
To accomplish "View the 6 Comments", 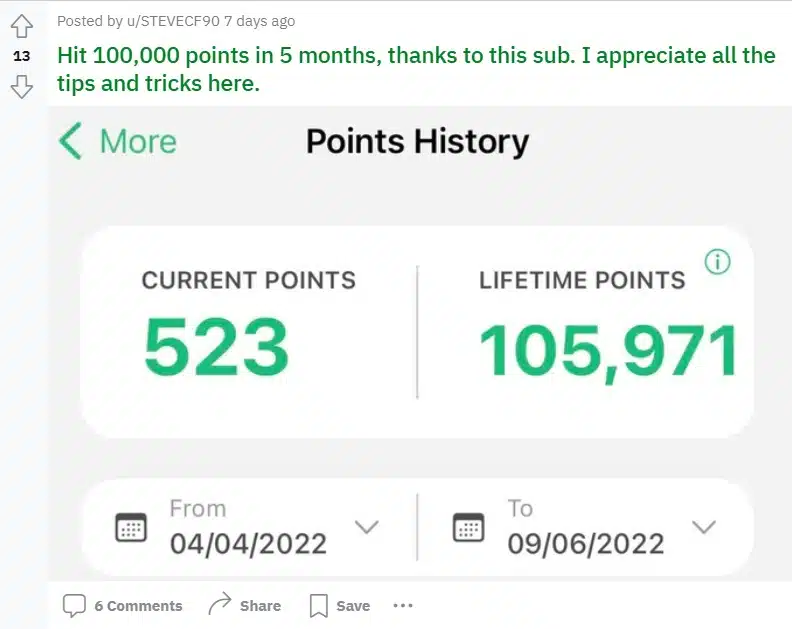I will click(123, 605).
